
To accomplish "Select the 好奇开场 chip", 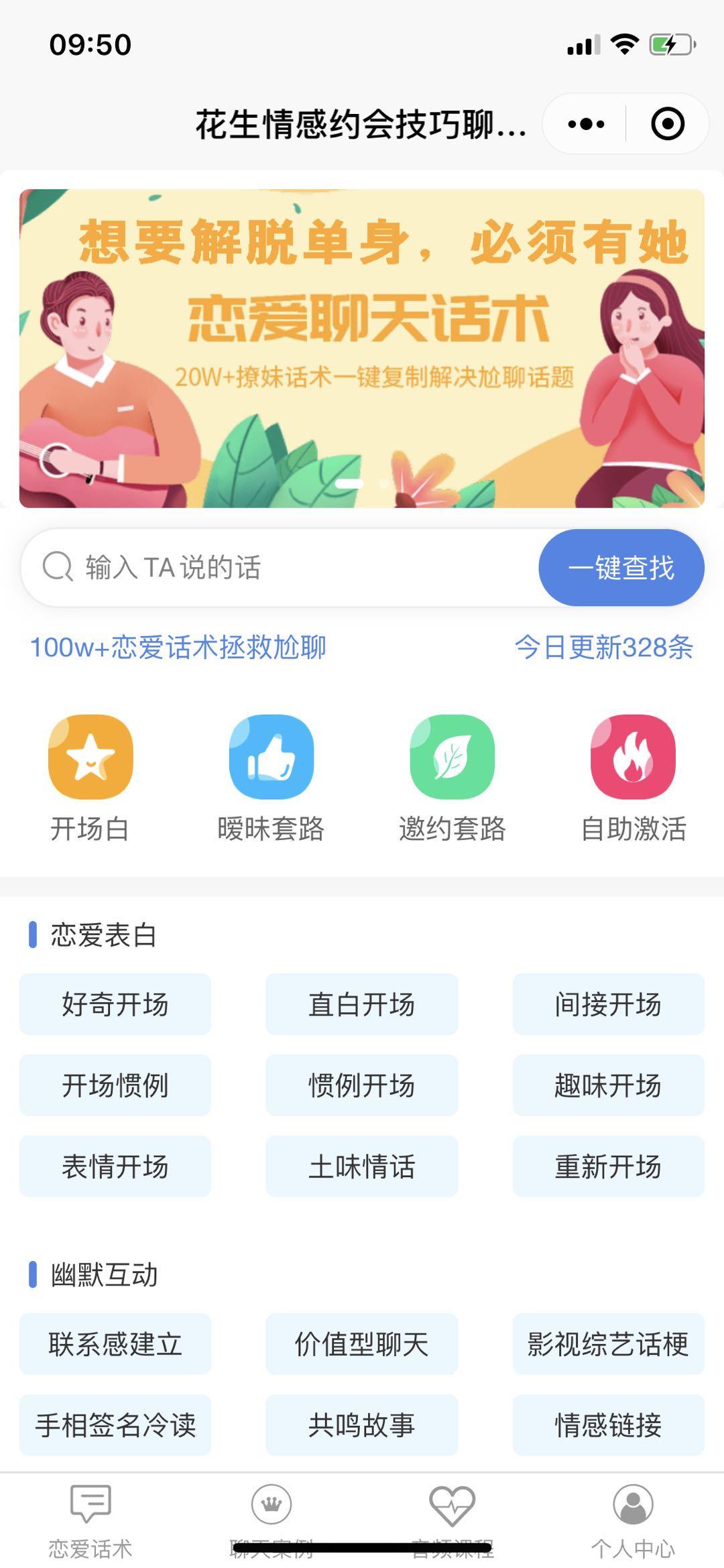I will tap(115, 1004).
